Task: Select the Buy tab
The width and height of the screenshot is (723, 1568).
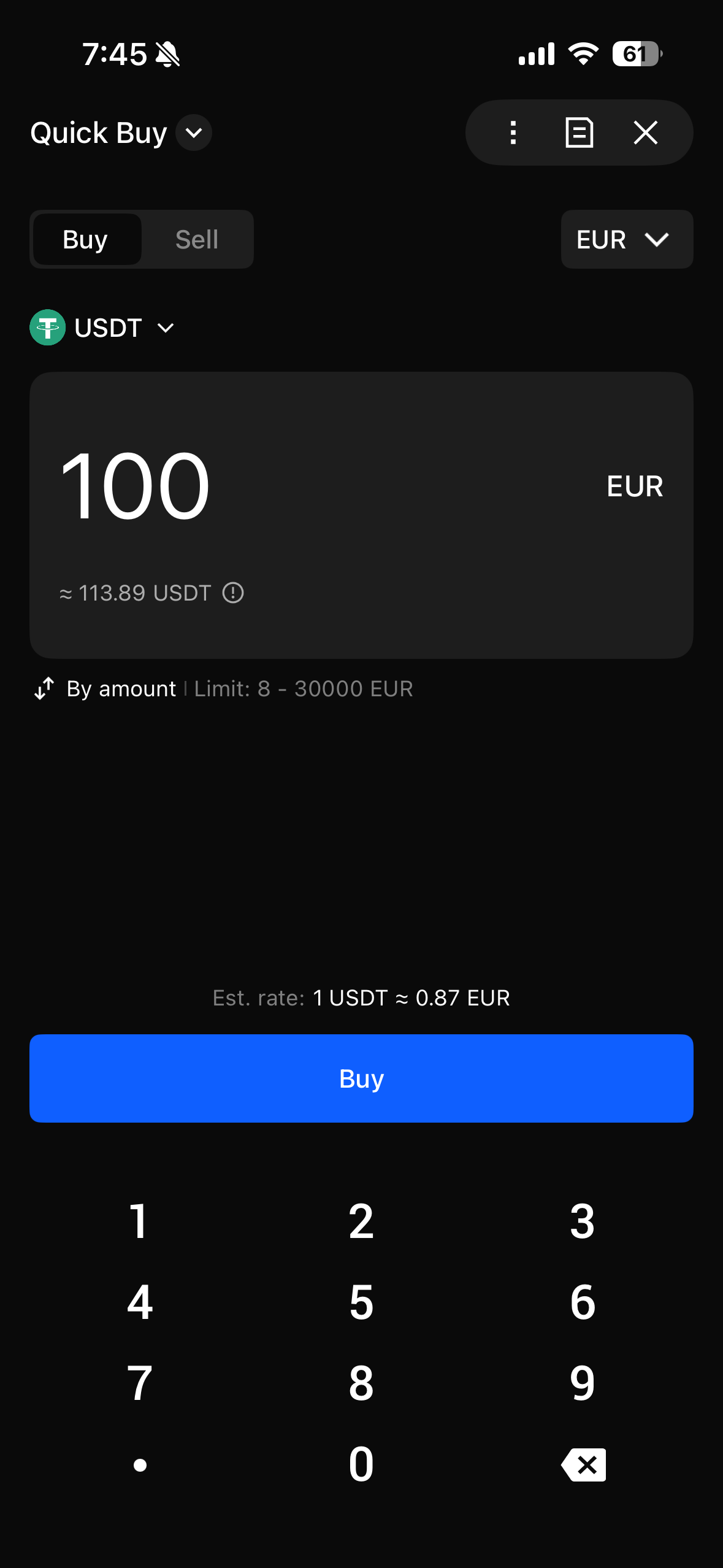Action: coord(86,239)
